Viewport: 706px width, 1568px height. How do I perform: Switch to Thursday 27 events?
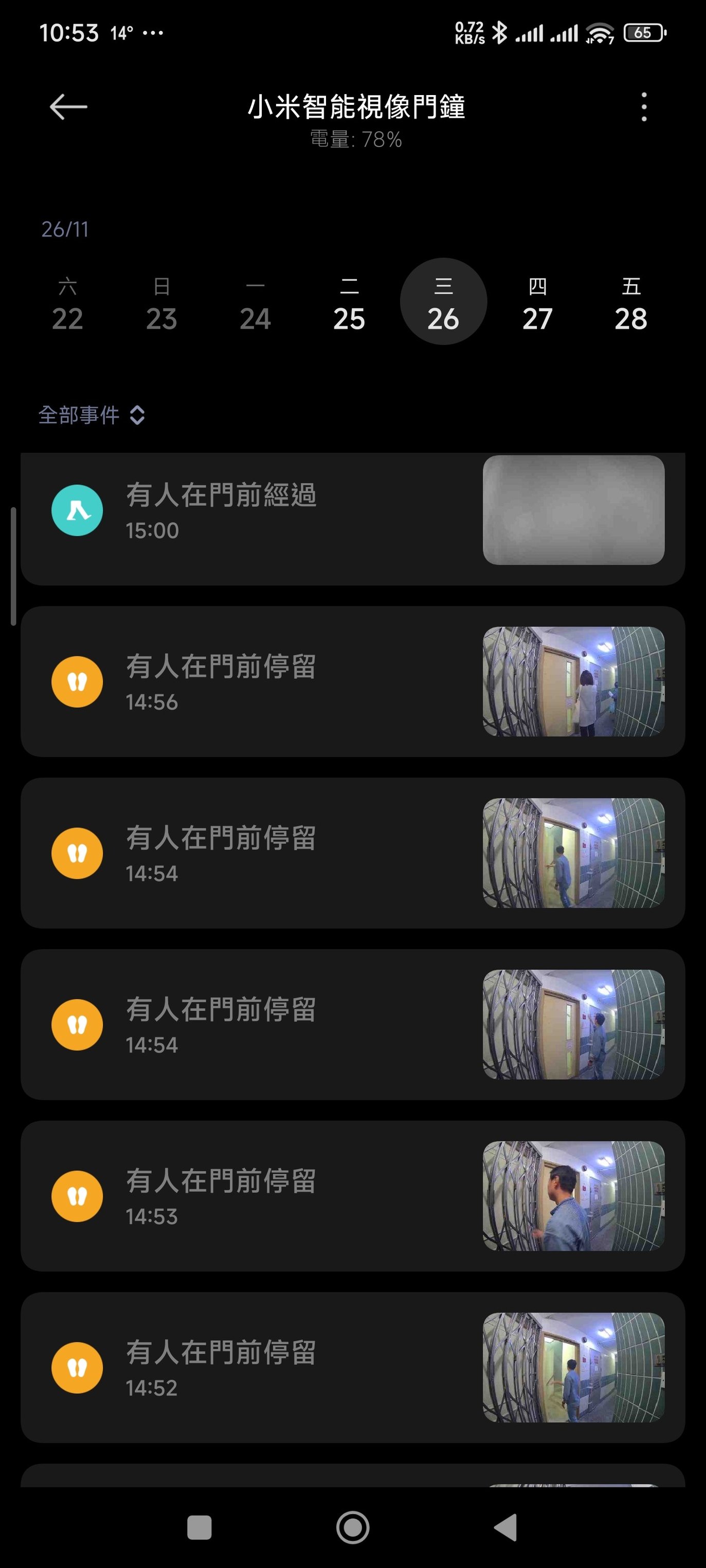click(537, 303)
